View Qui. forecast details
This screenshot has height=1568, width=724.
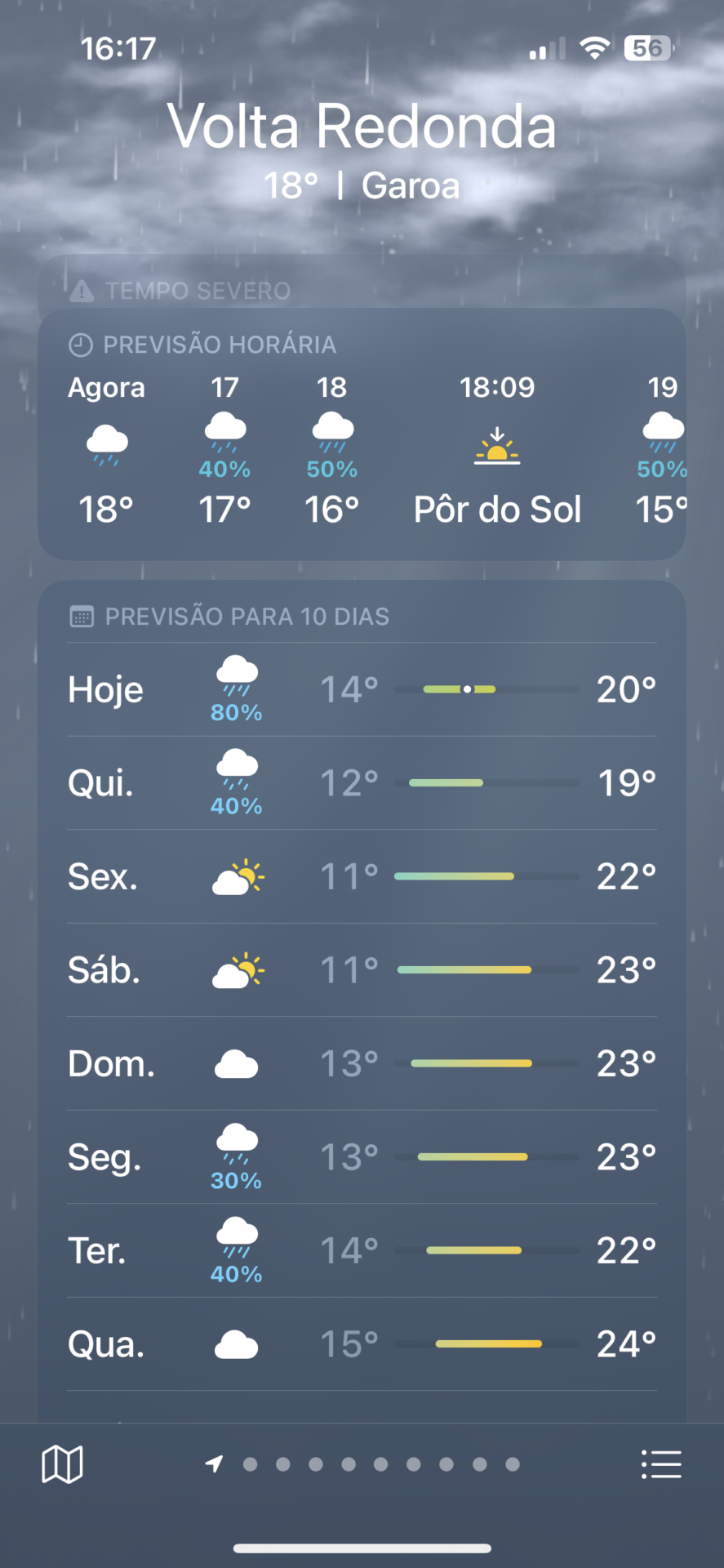(x=362, y=783)
